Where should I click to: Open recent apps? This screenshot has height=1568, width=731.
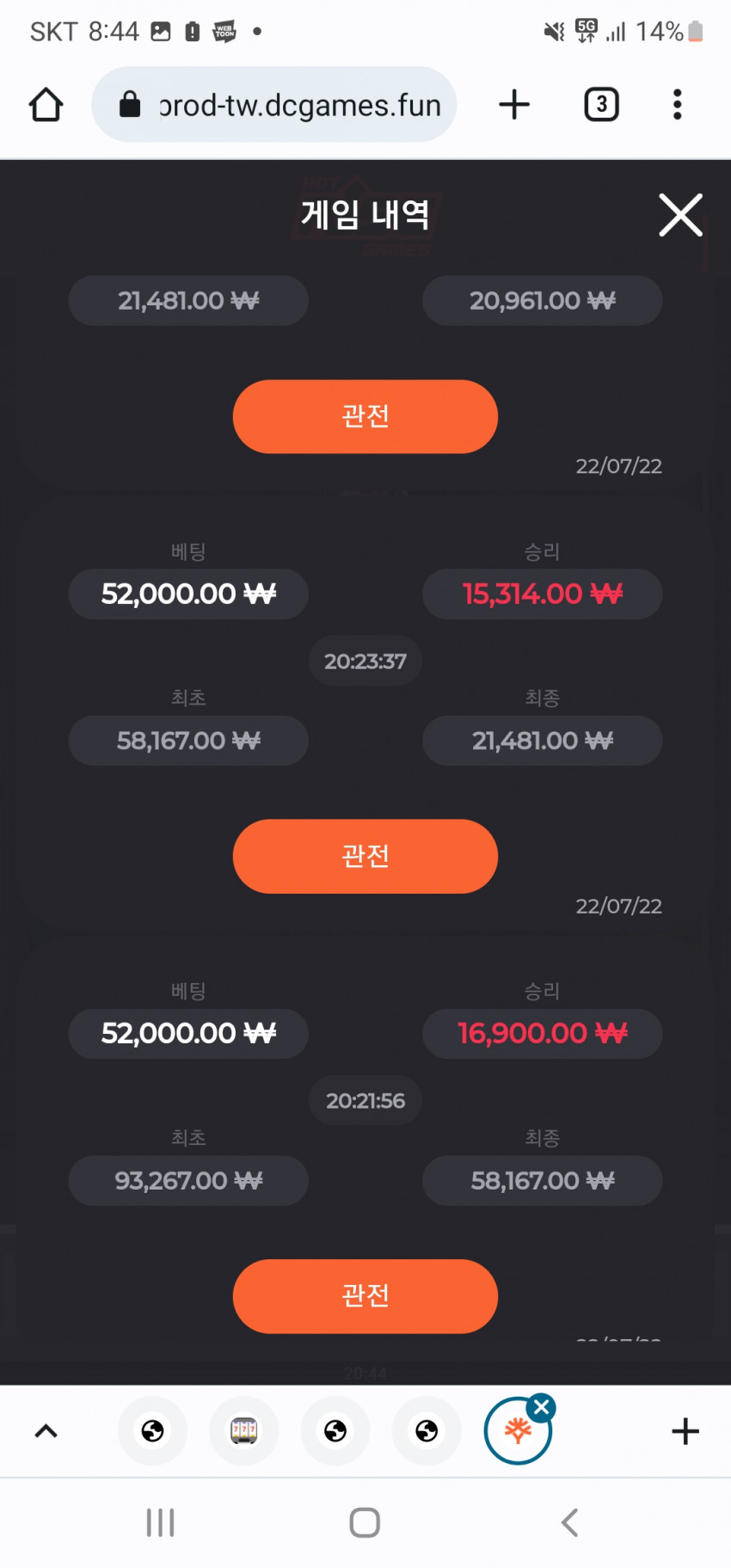160,1522
